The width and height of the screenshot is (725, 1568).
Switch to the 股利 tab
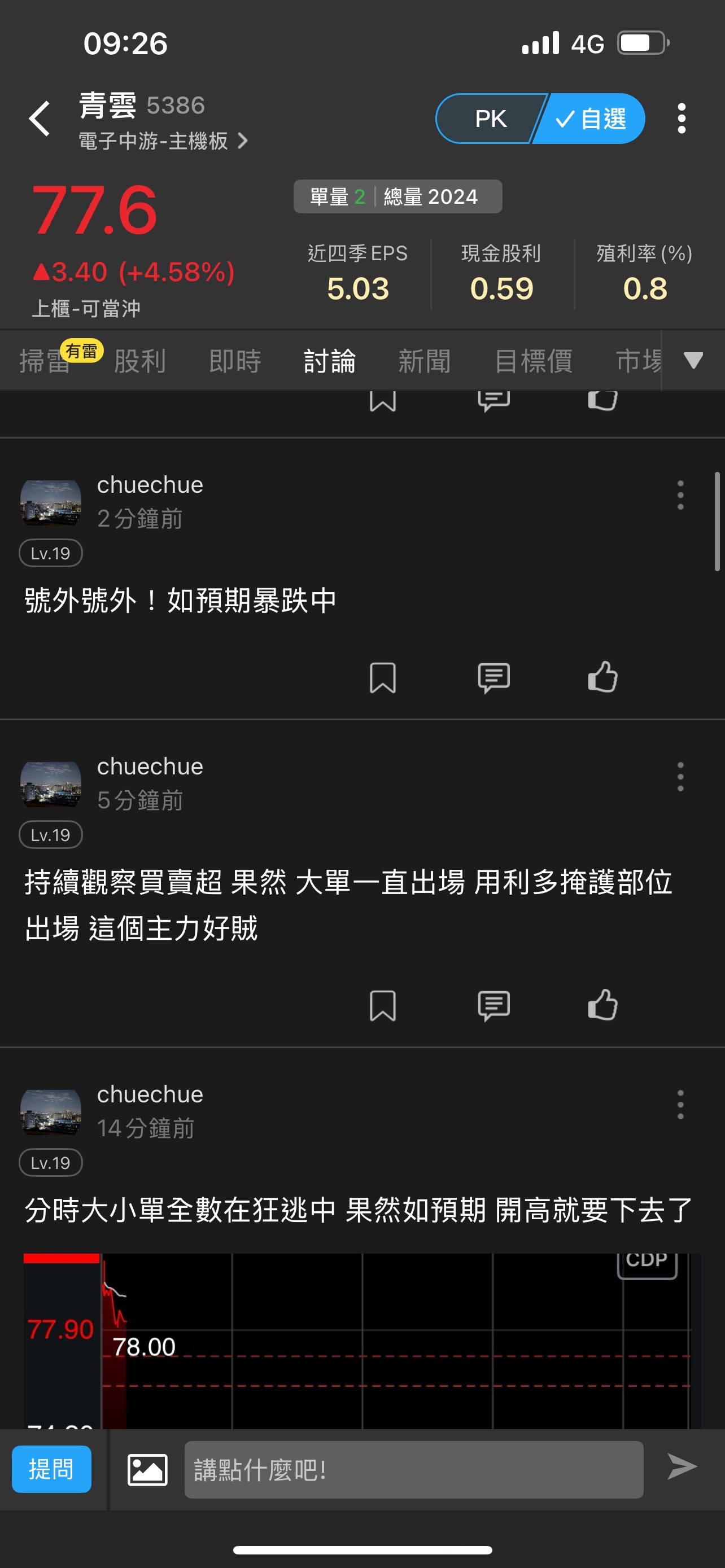(x=140, y=361)
